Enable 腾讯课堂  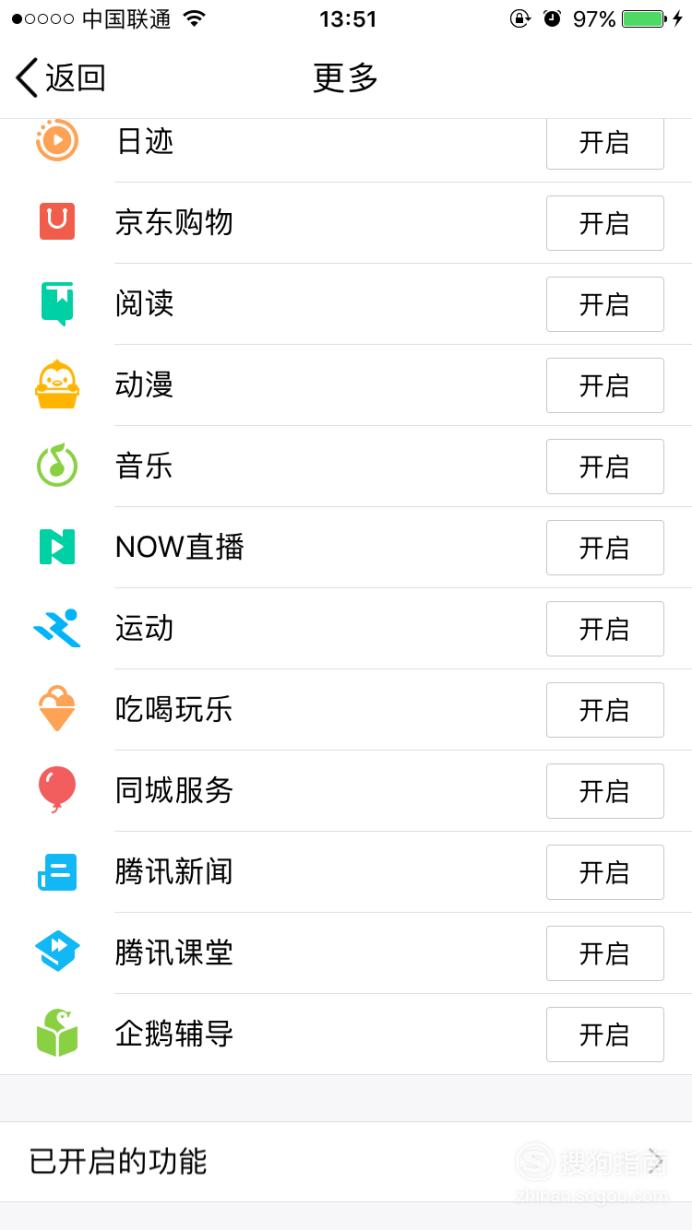point(605,952)
